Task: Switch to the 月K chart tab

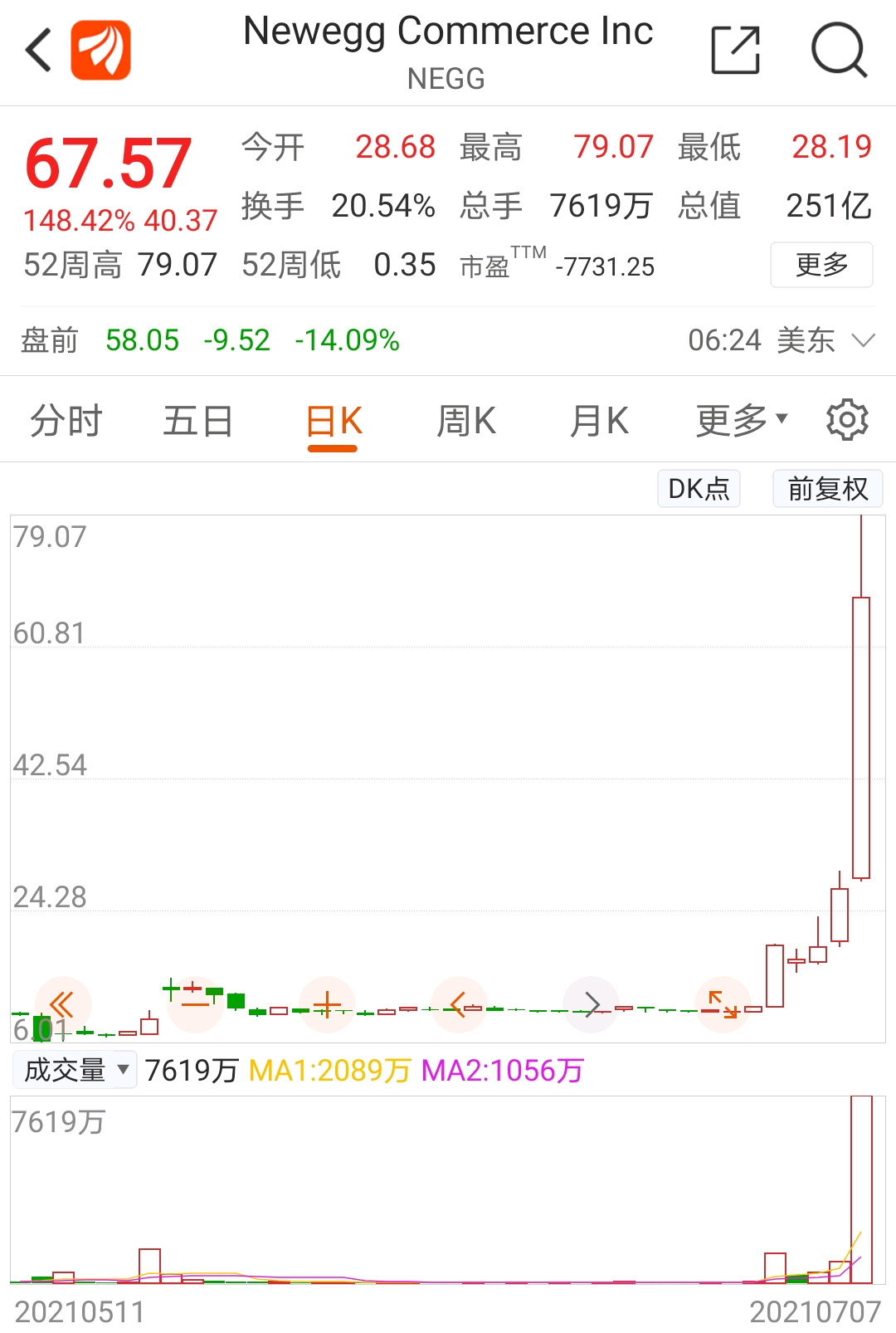Action: coord(599,421)
